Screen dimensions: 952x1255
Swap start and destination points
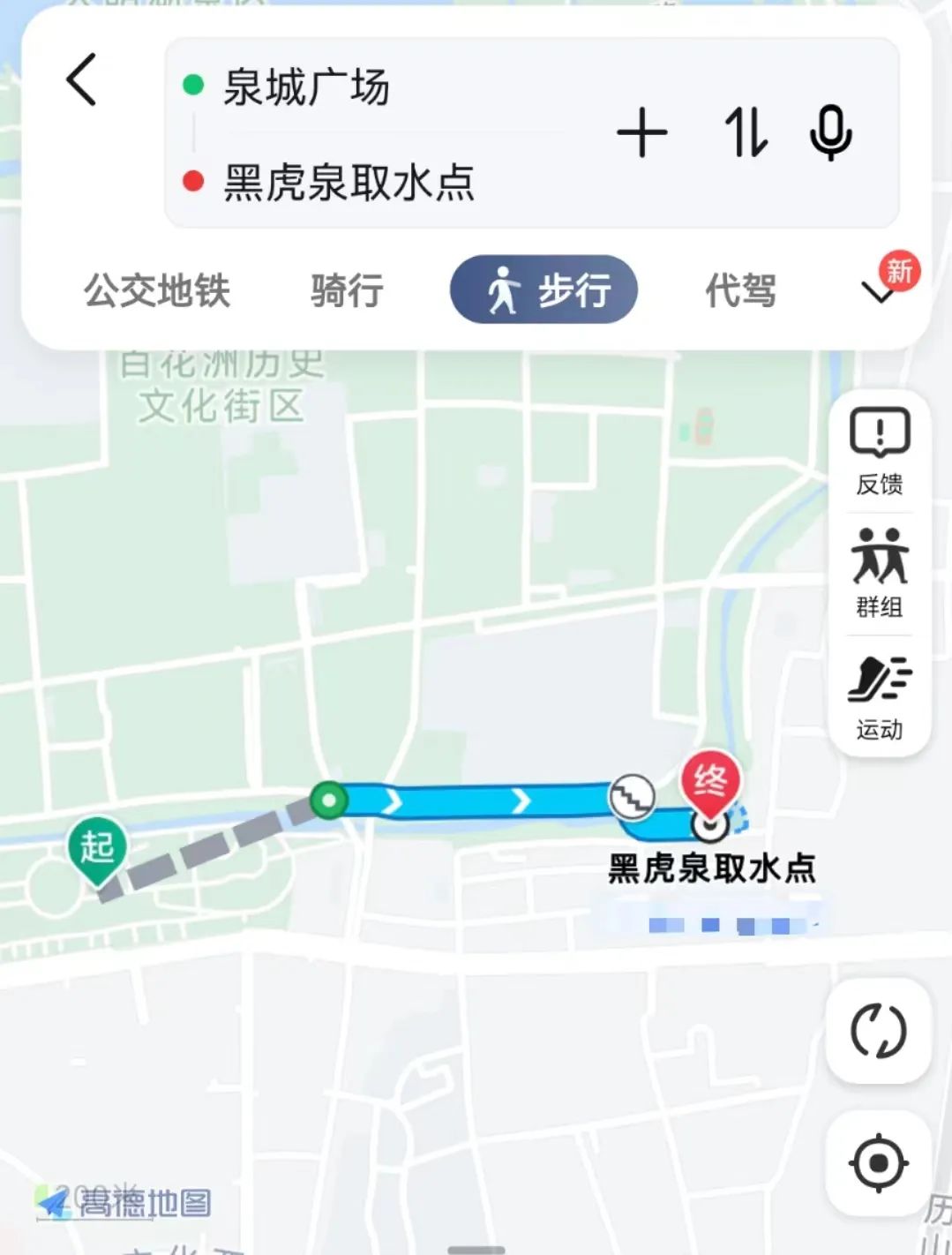point(746,134)
